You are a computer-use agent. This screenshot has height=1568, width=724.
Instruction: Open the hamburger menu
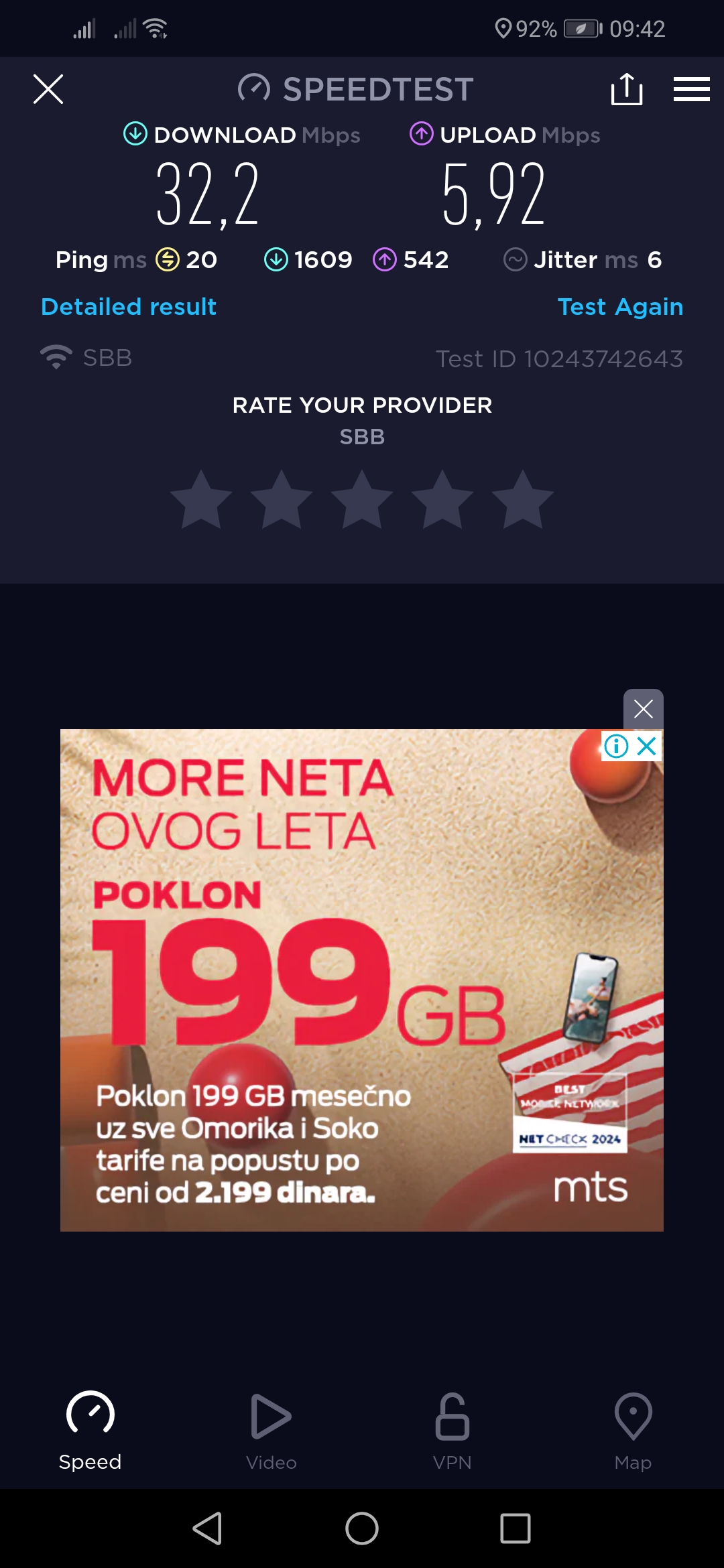point(691,89)
